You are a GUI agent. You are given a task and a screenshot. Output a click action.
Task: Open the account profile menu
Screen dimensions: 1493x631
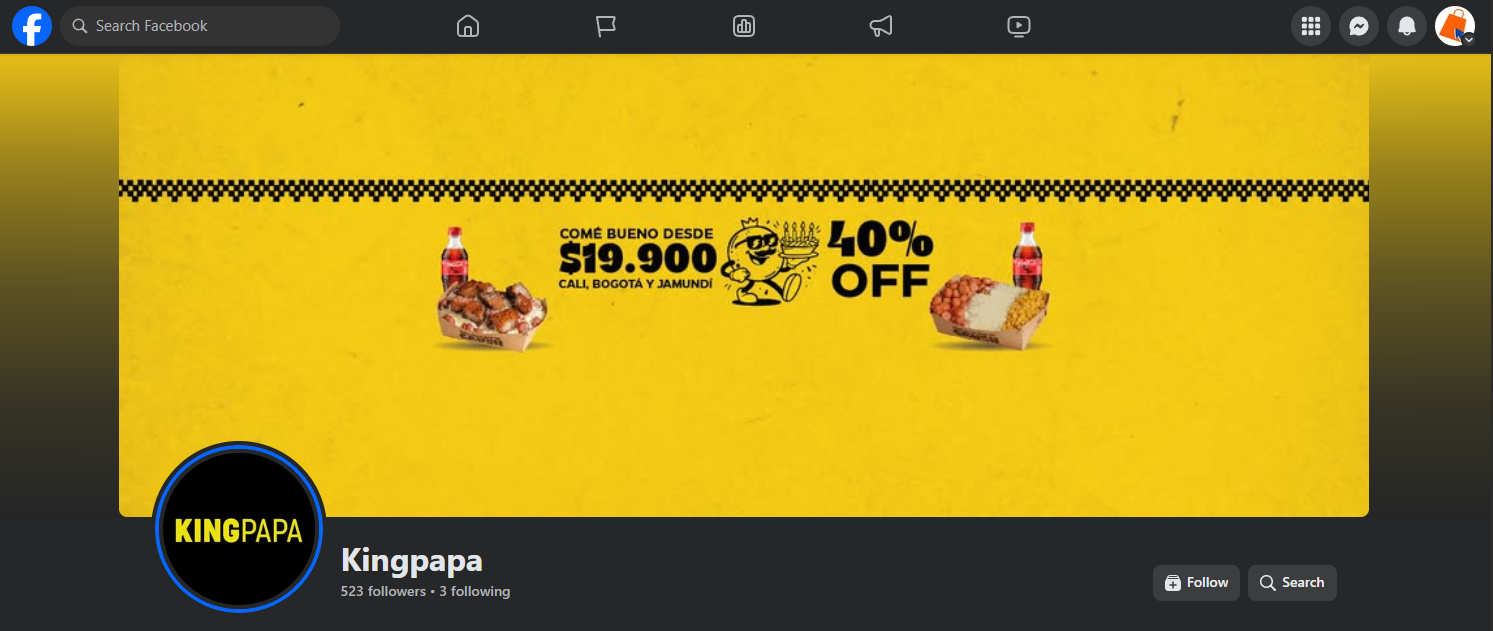(1455, 26)
